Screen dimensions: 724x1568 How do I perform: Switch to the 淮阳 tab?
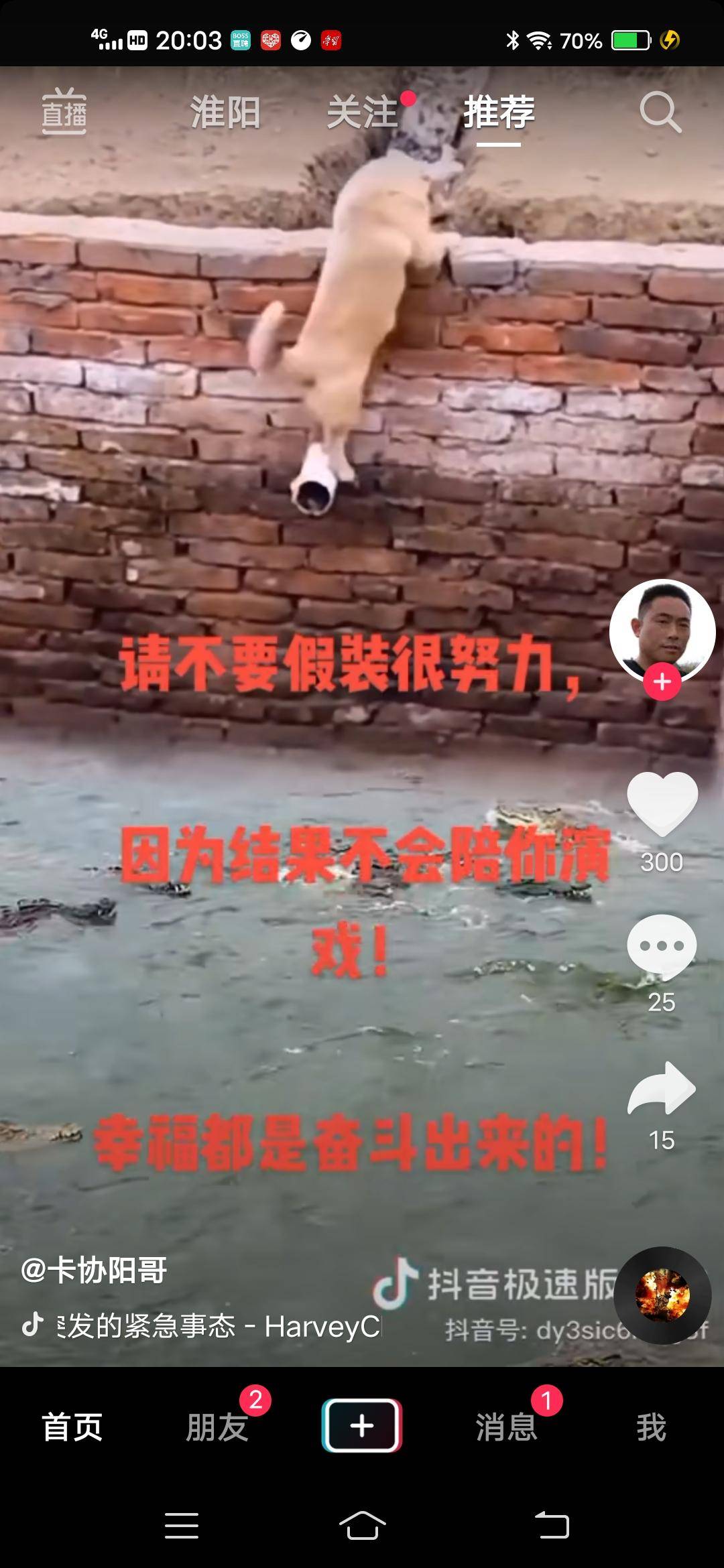pos(225,112)
